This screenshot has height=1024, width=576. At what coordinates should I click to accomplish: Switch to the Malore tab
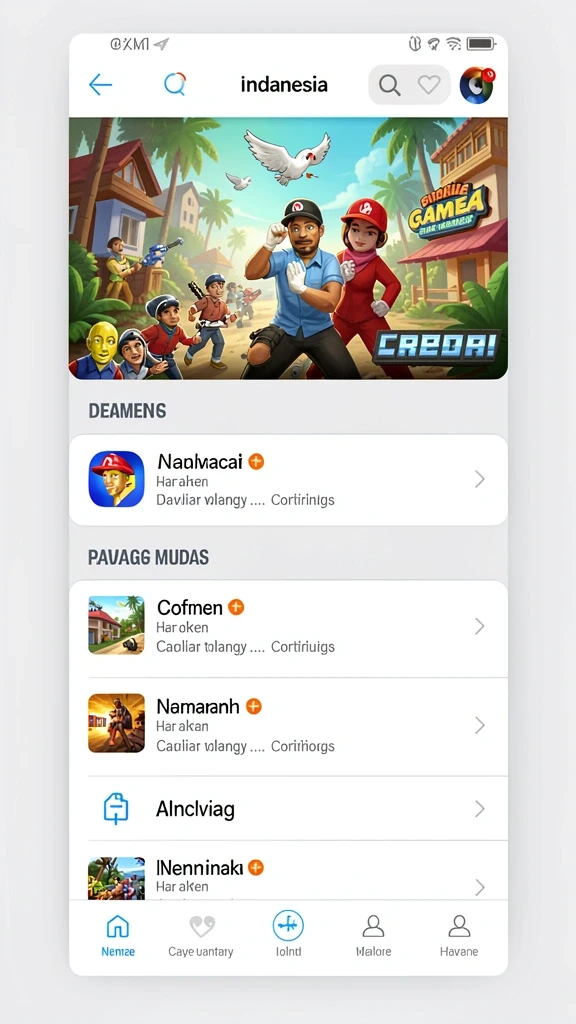(x=374, y=935)
